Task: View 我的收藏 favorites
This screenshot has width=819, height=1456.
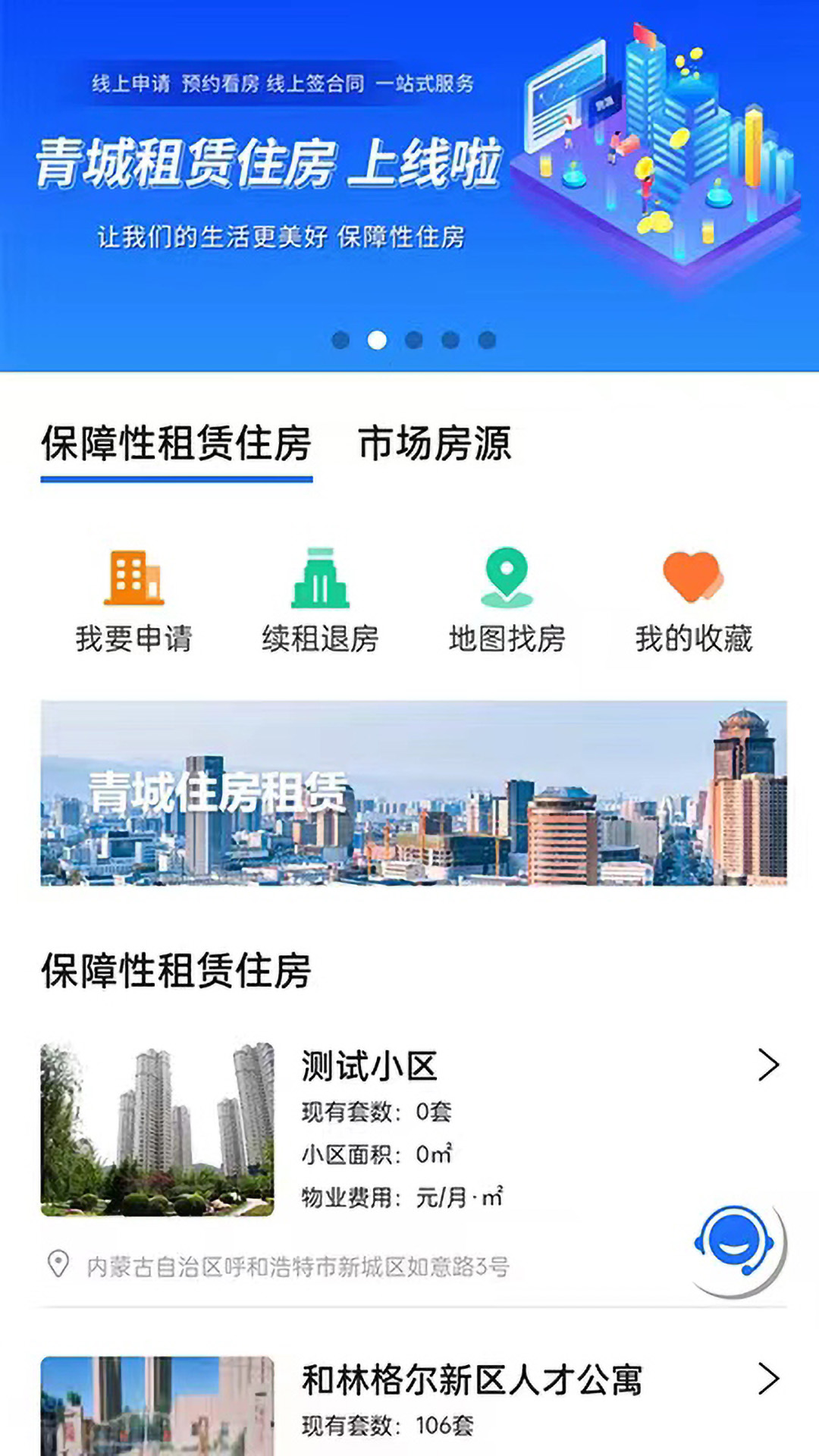Action: (693, 601)
